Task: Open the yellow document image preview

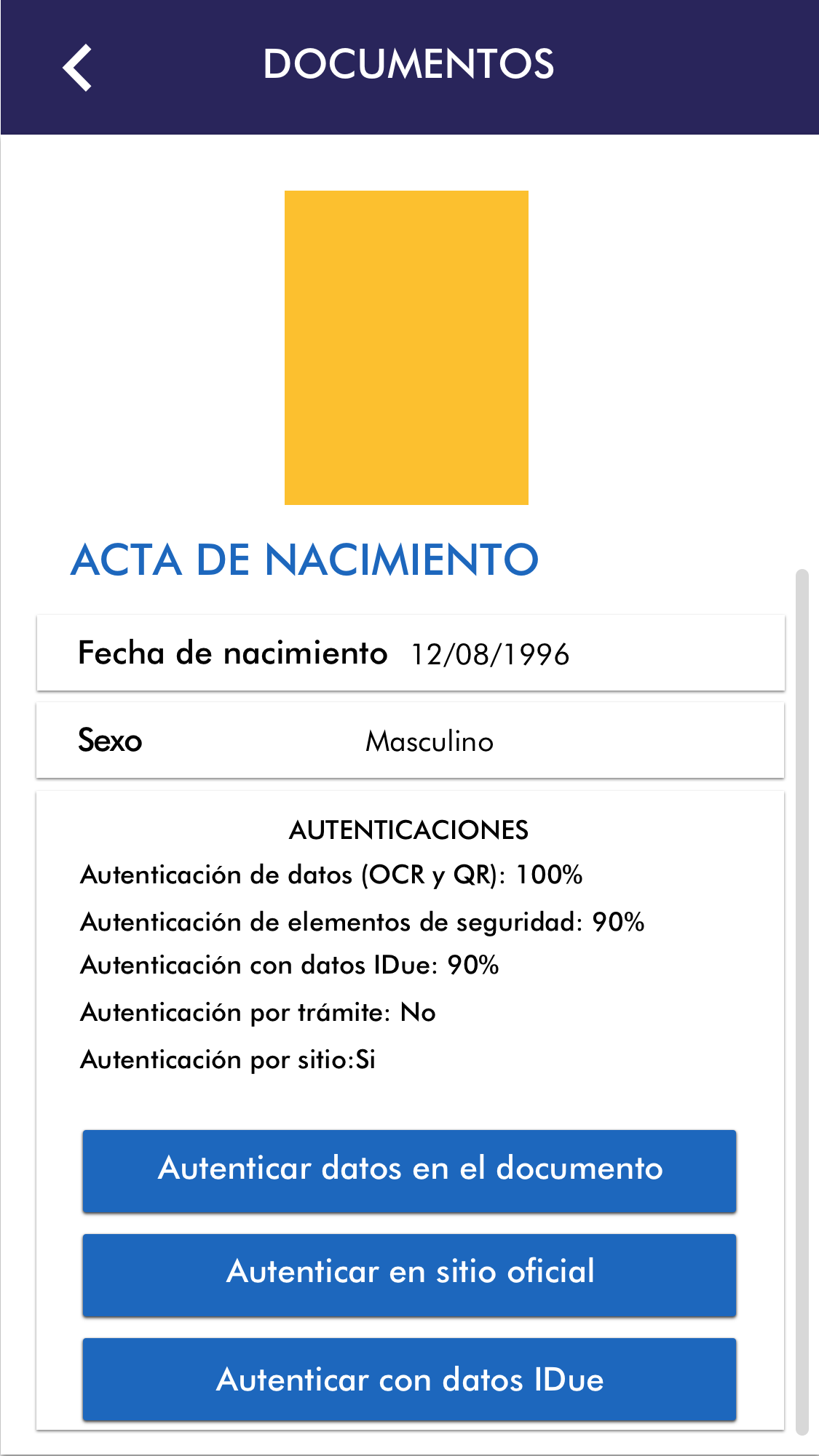Action: tap(406, 347)
